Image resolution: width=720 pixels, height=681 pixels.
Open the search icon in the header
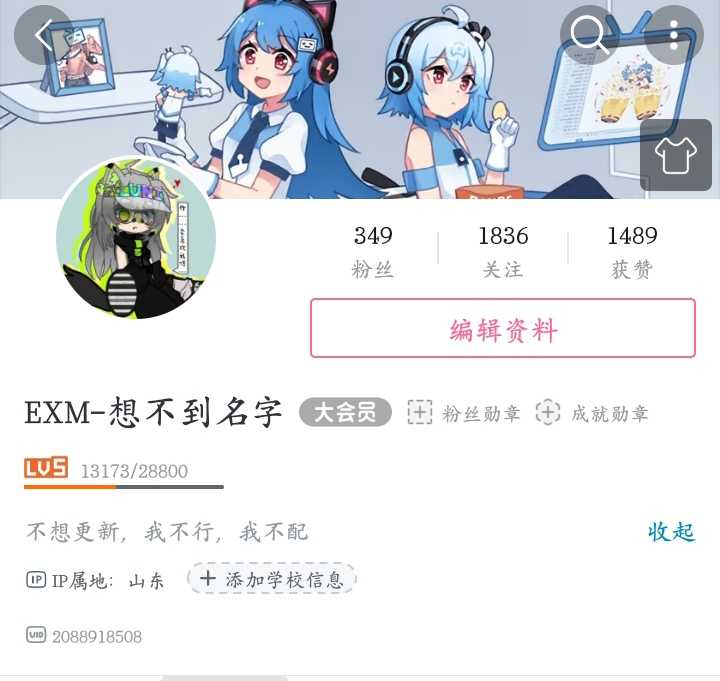(x=590, y=35)
